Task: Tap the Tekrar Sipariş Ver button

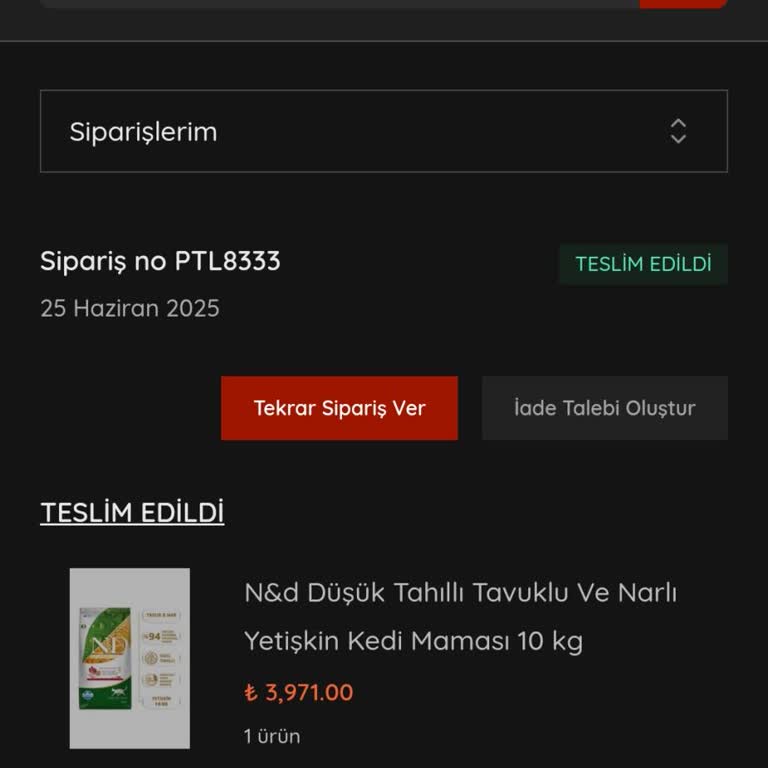Action: pos(339,408)
